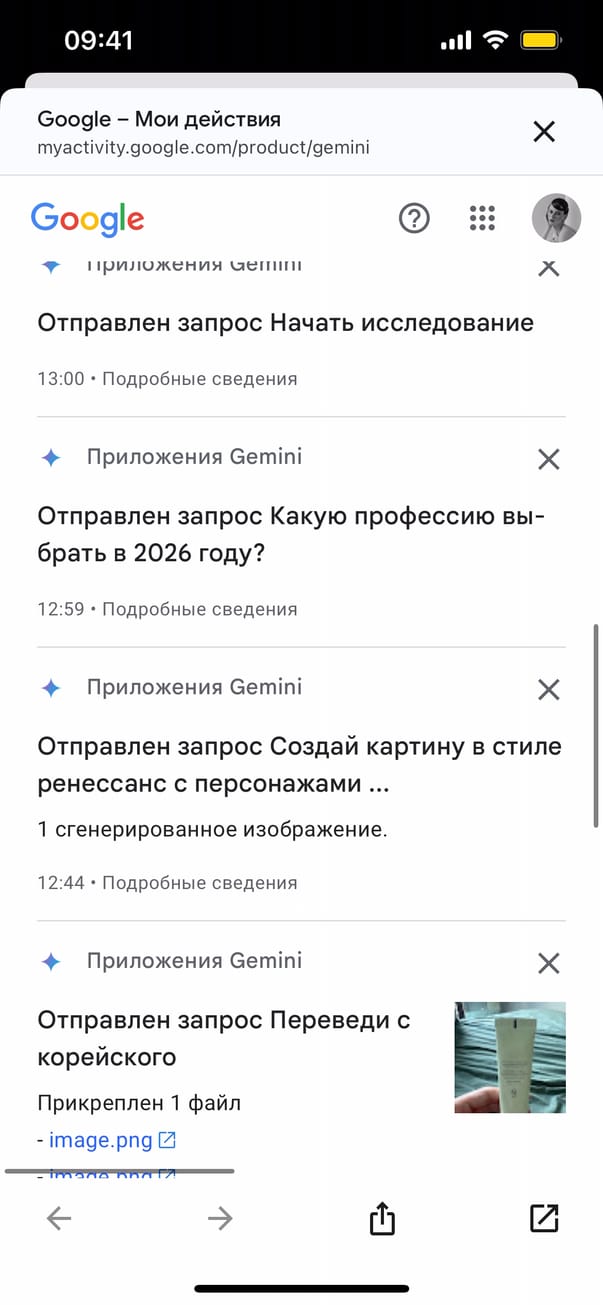Open Google help icon

(414, 218)
